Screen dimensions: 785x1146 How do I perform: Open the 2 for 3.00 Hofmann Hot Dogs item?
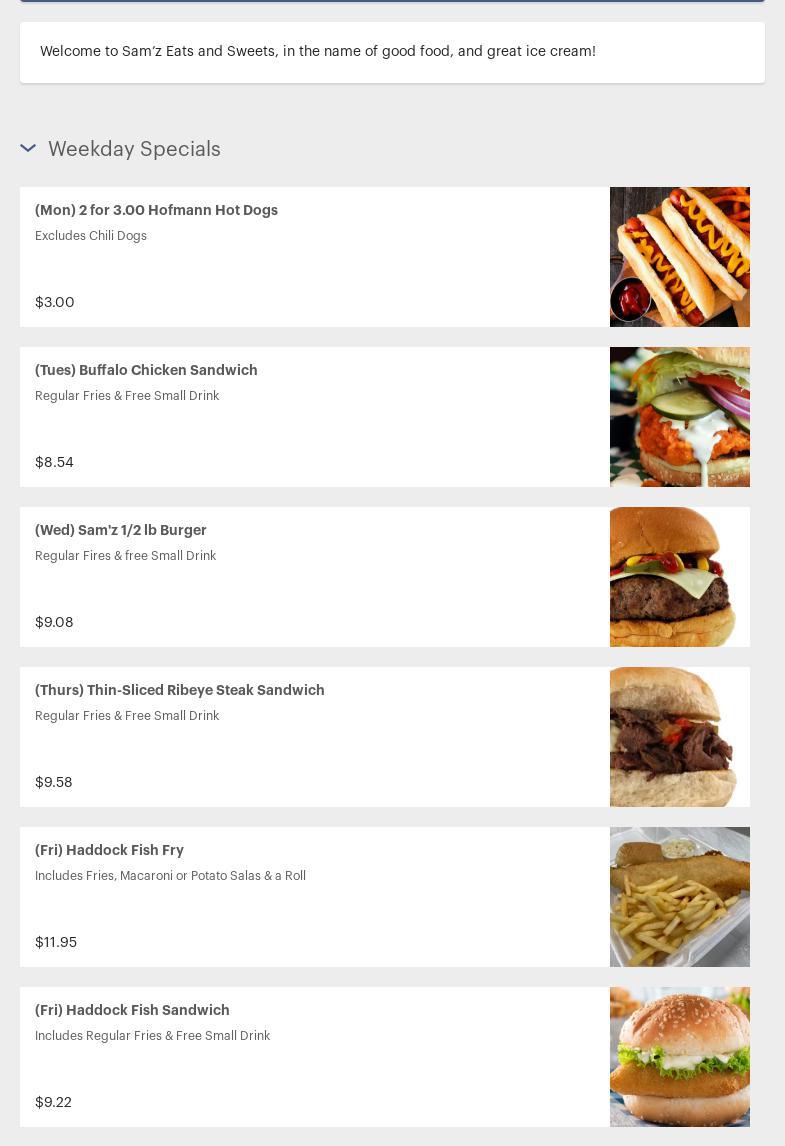coord(156,211)
